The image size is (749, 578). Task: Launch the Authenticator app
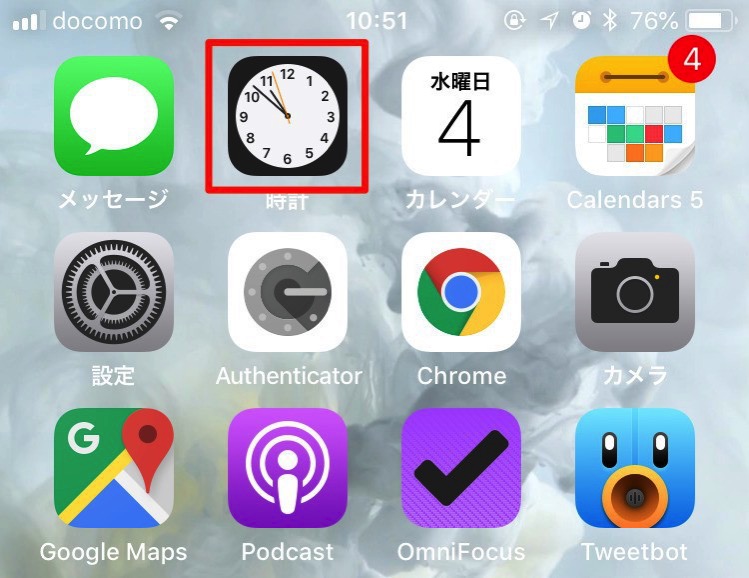(x=287, y=292)
